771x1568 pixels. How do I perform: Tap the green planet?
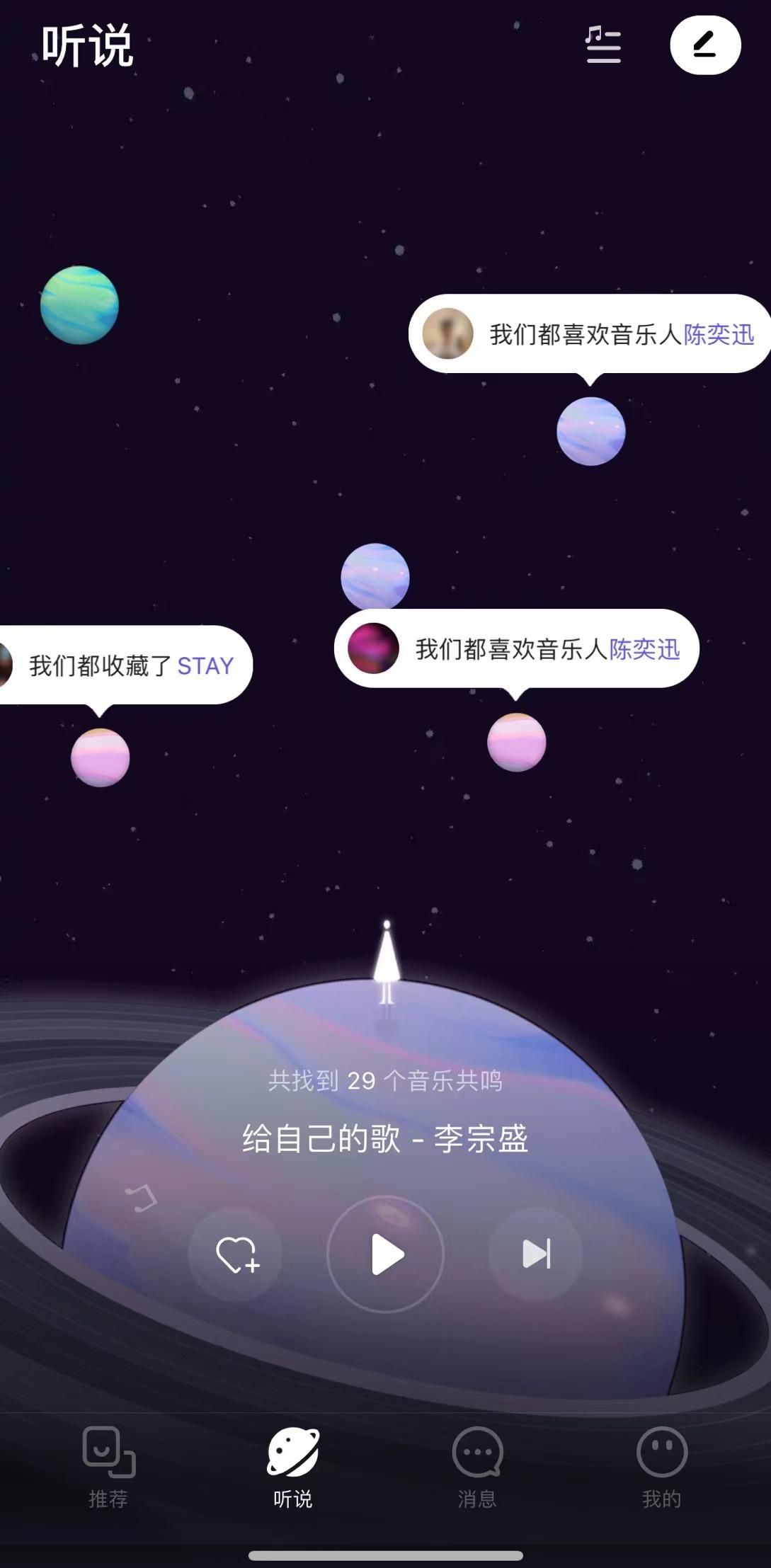click(x=79, y=305)
